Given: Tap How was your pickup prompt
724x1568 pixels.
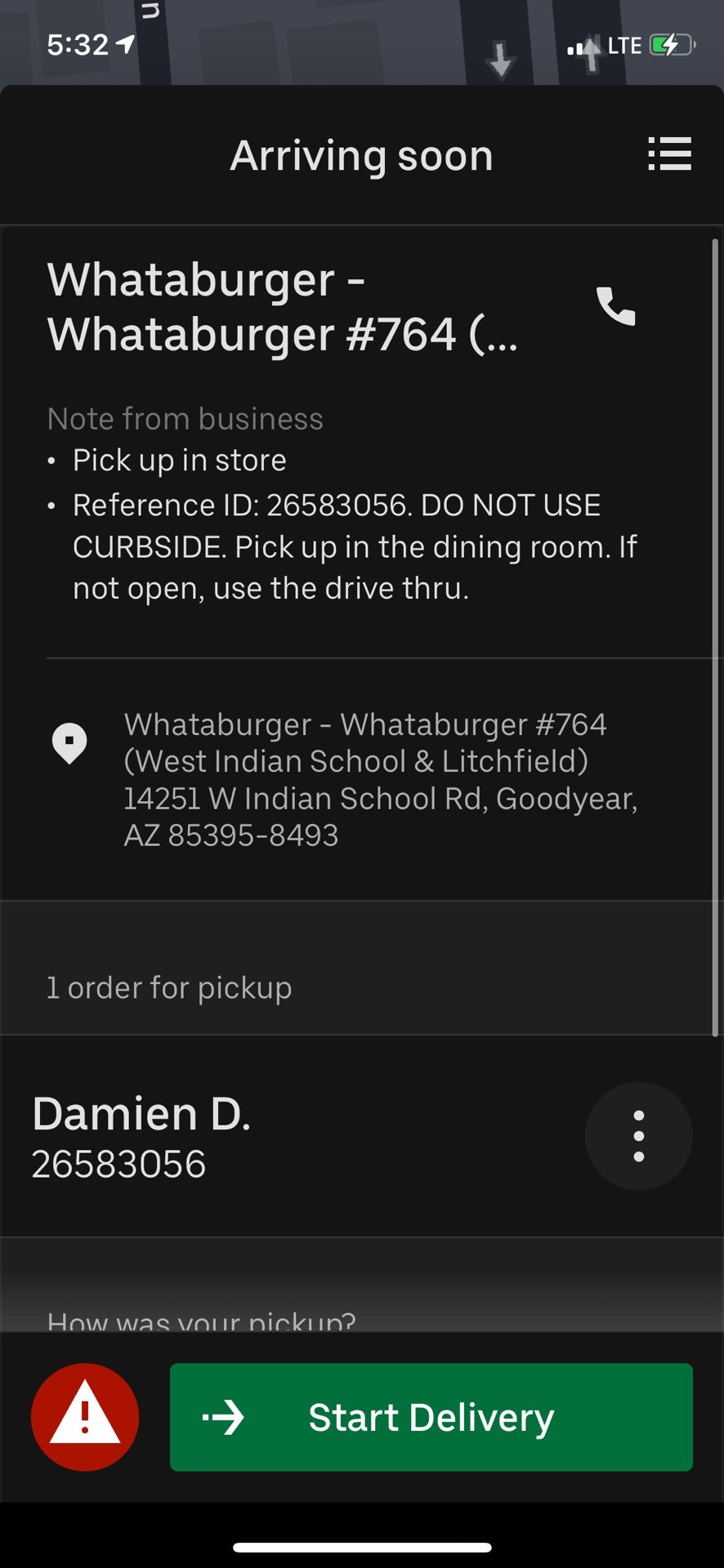Looking at the screenshot, I should click(x=201, y=1318).
